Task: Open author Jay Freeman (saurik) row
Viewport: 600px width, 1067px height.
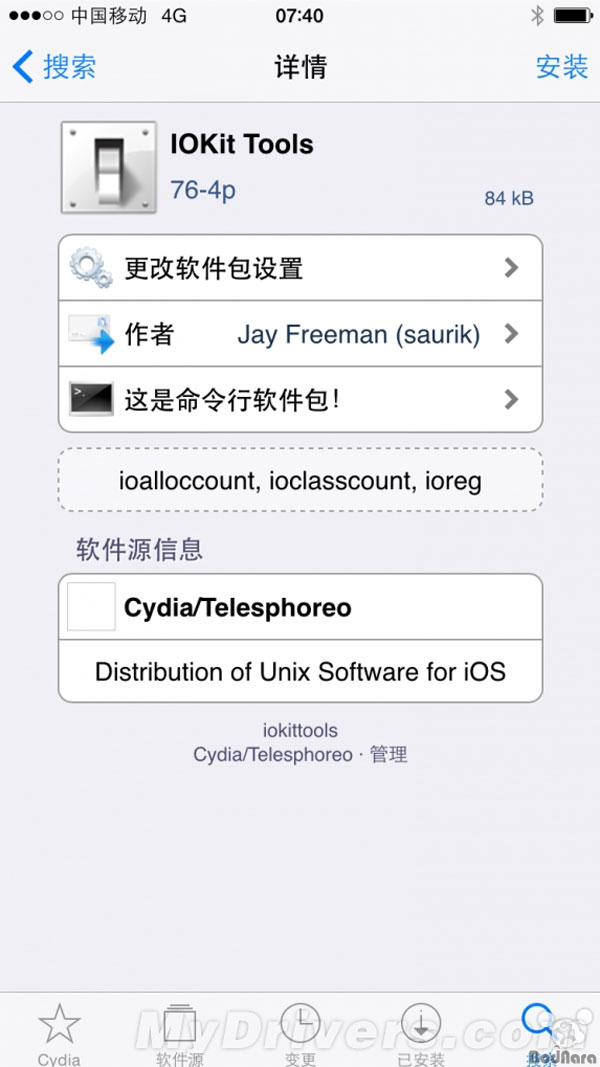Action: (300, 334)
